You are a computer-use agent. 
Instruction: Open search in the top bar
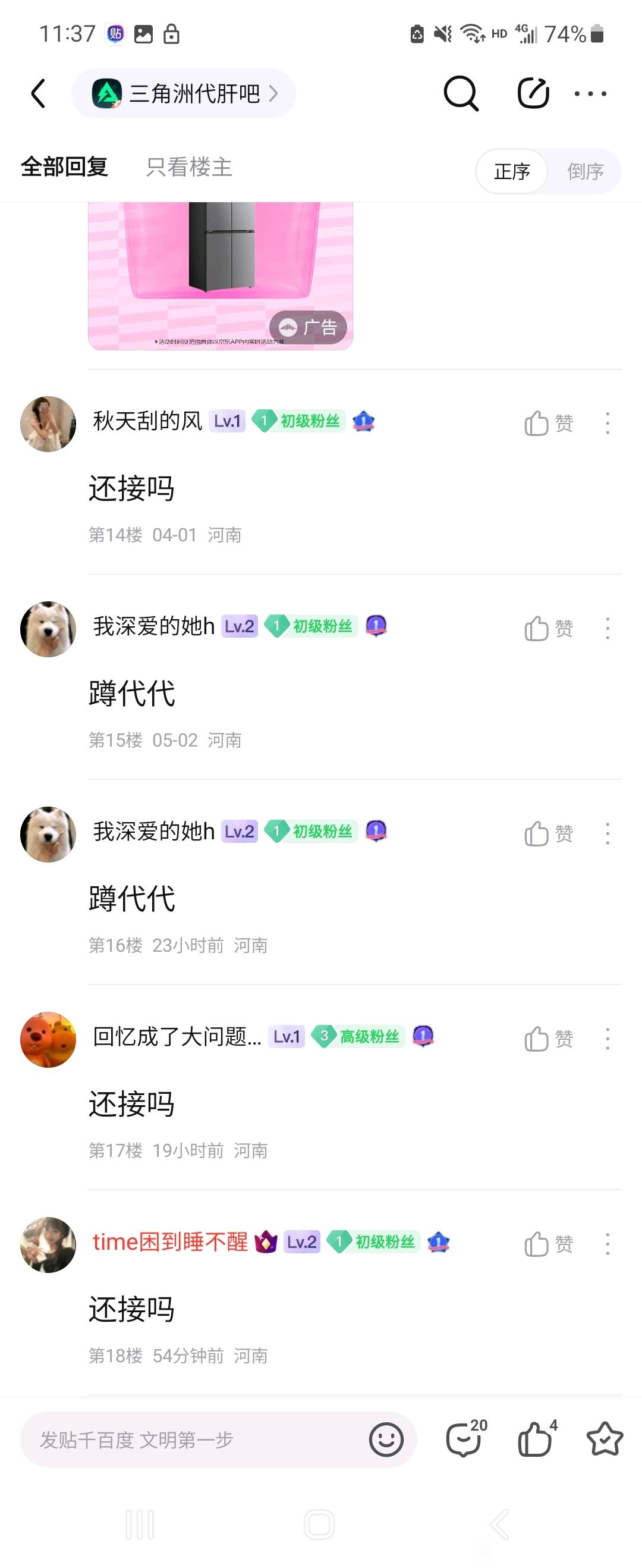pos(461,94)
